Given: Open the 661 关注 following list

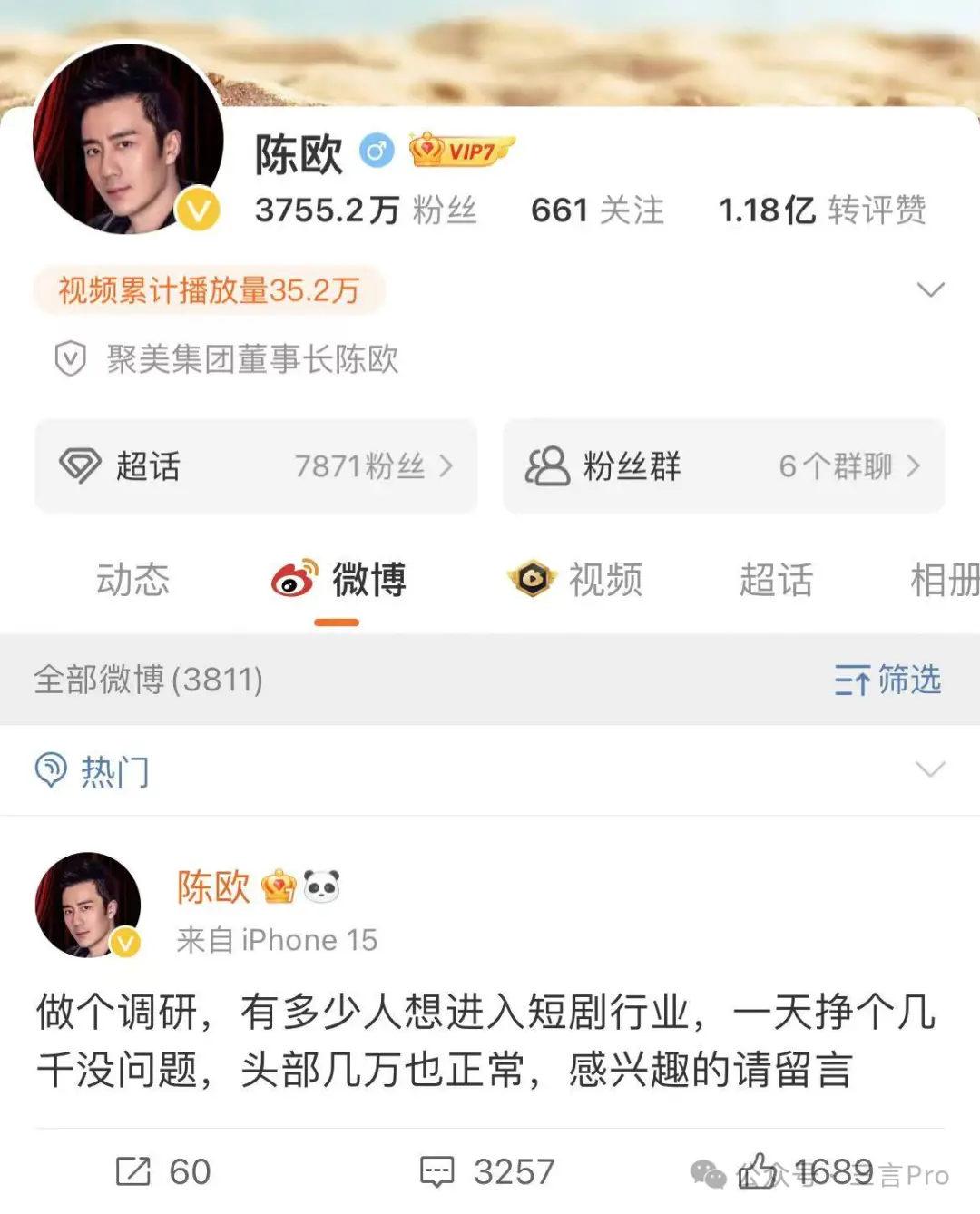Looking at the screenshot, I should (597, 210).
